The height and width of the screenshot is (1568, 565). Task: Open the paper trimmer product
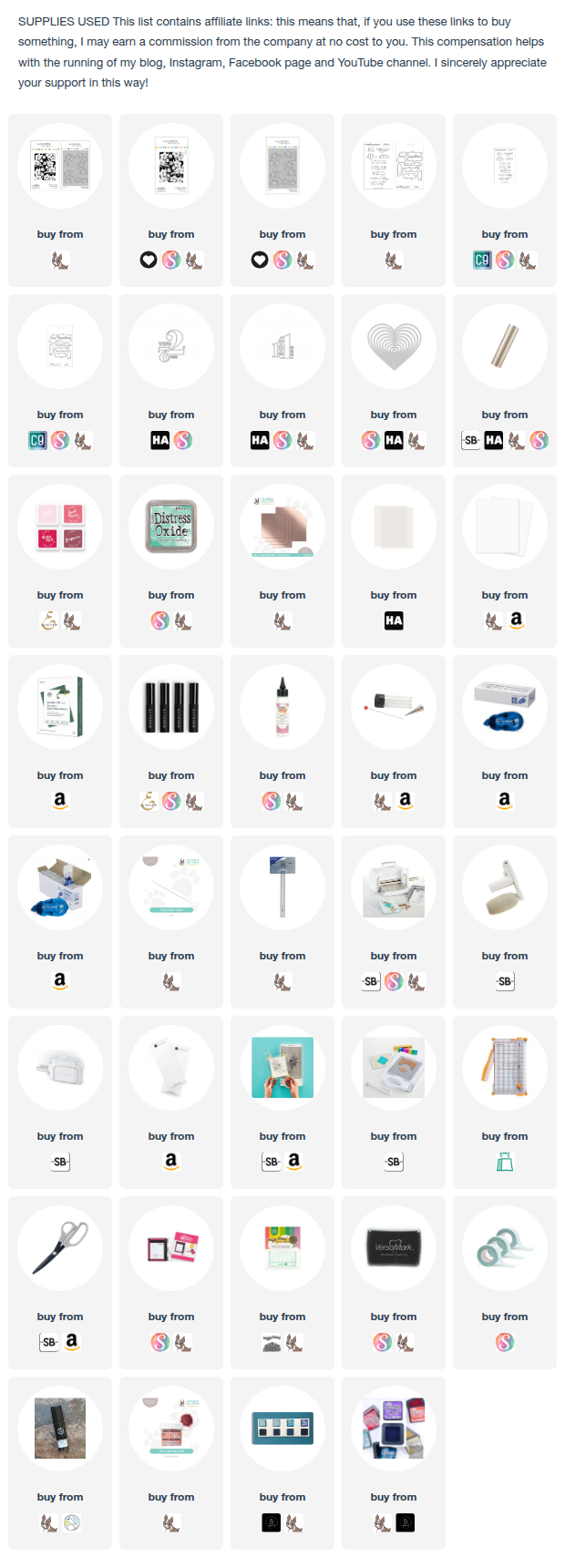[x=505, y=1068]
